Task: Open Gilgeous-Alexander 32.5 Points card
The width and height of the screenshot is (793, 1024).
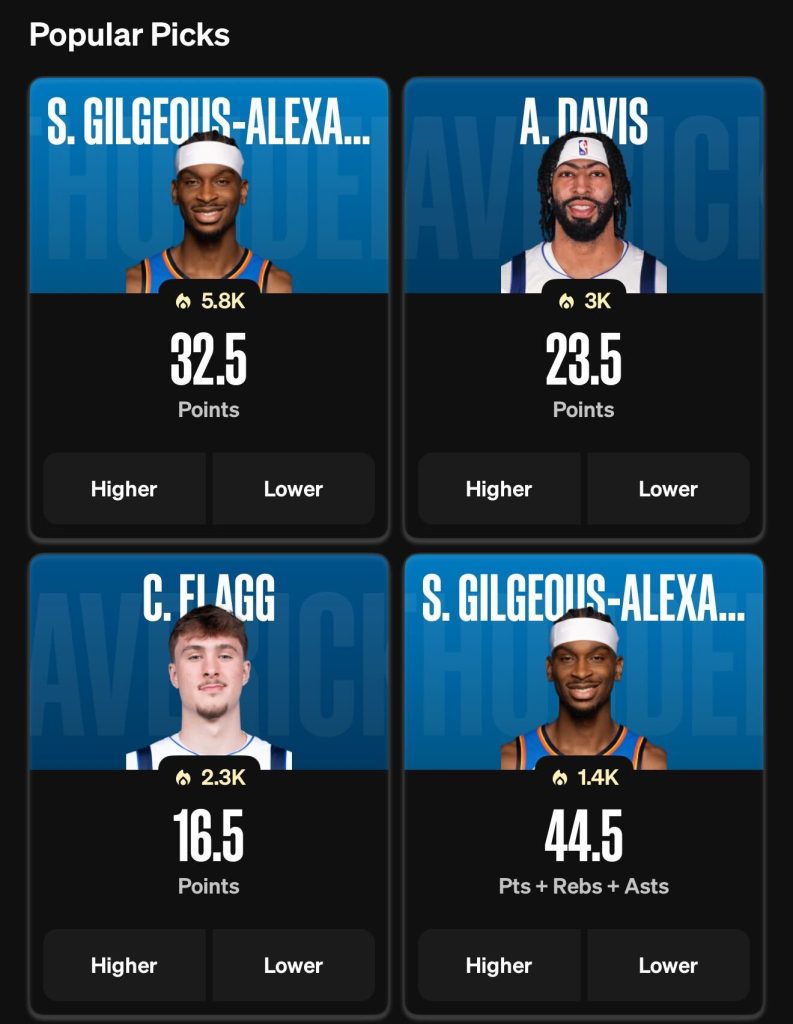Action: [x=209, y=200]
